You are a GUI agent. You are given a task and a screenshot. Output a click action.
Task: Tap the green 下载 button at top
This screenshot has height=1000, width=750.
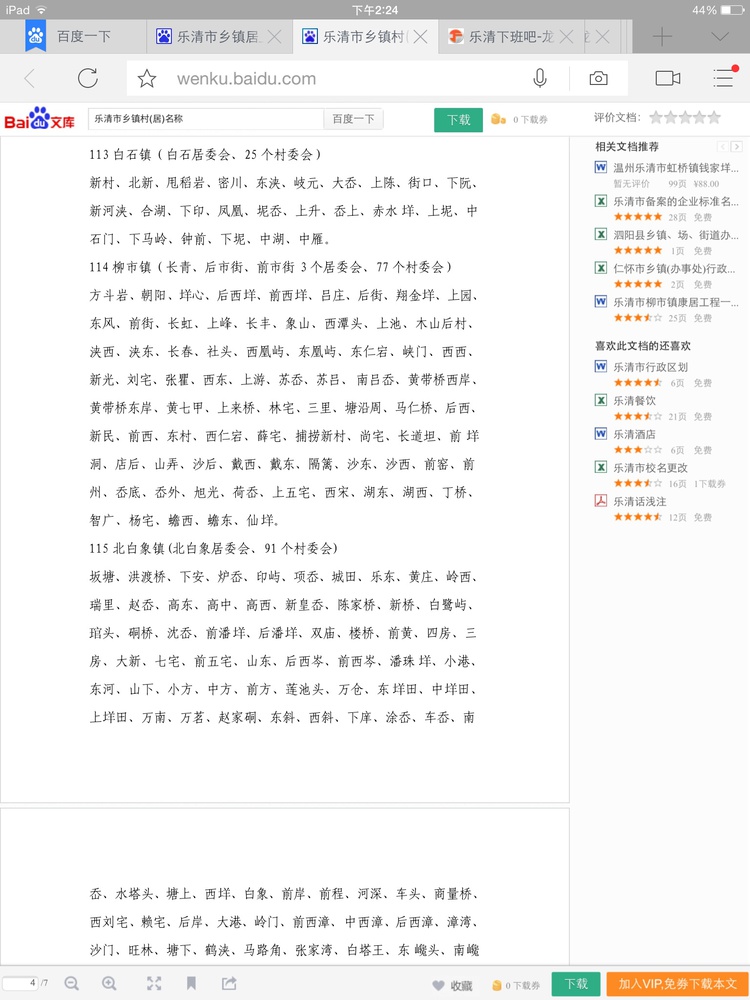[458, 119]
